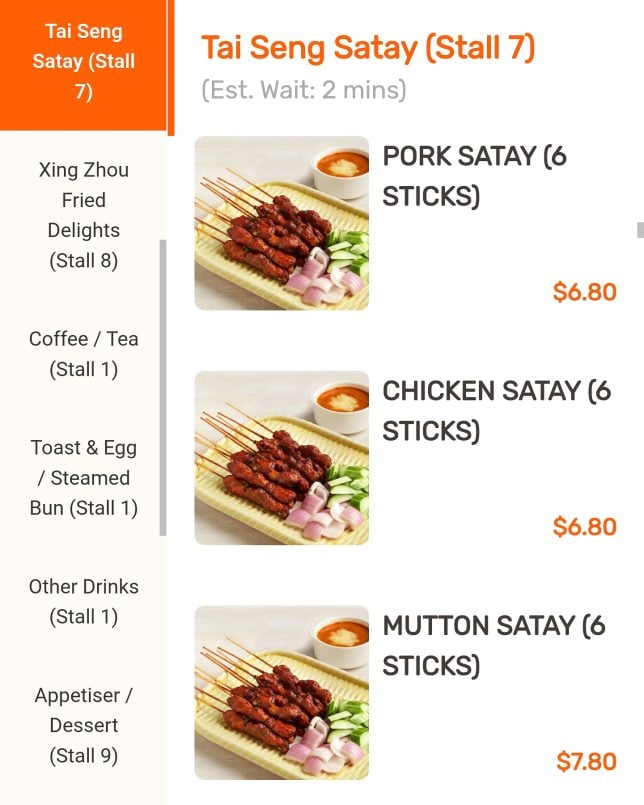Switch to Xing Zhou Fried Delights stall
The height and width of the screenshot is (805, 644).
pos(84,215)
